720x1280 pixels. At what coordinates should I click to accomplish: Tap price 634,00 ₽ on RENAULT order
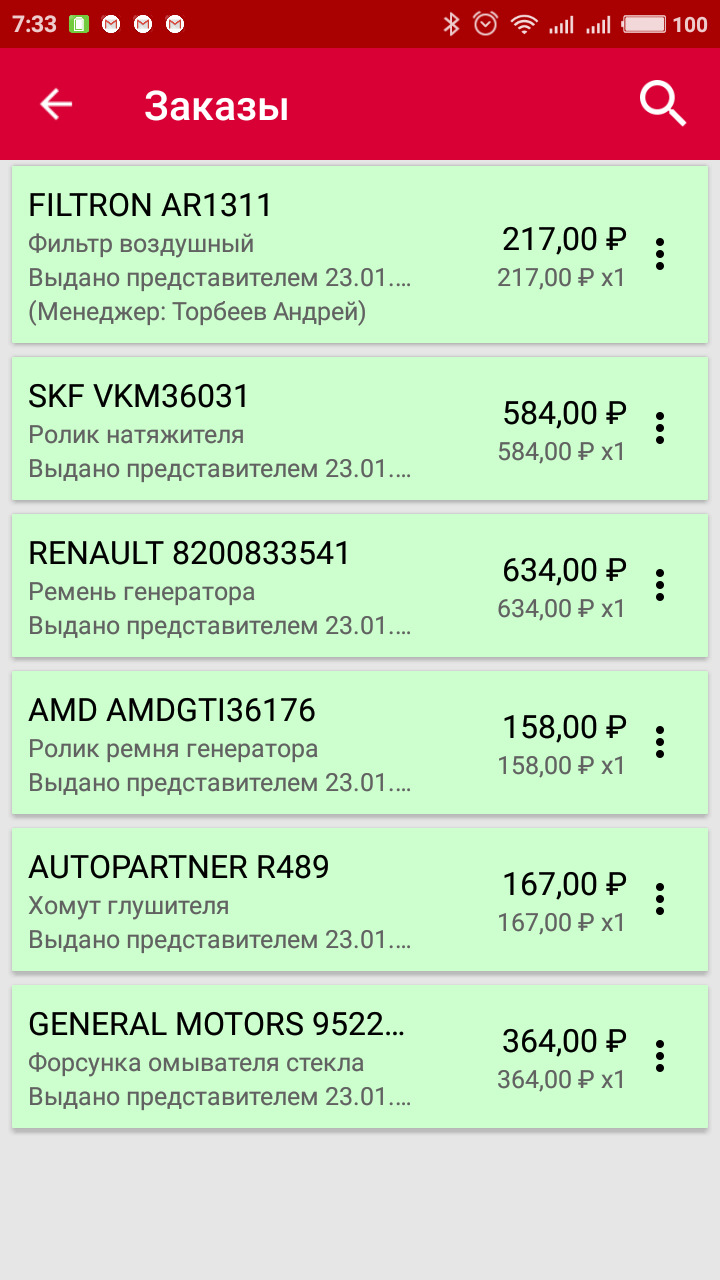point(563,569)
